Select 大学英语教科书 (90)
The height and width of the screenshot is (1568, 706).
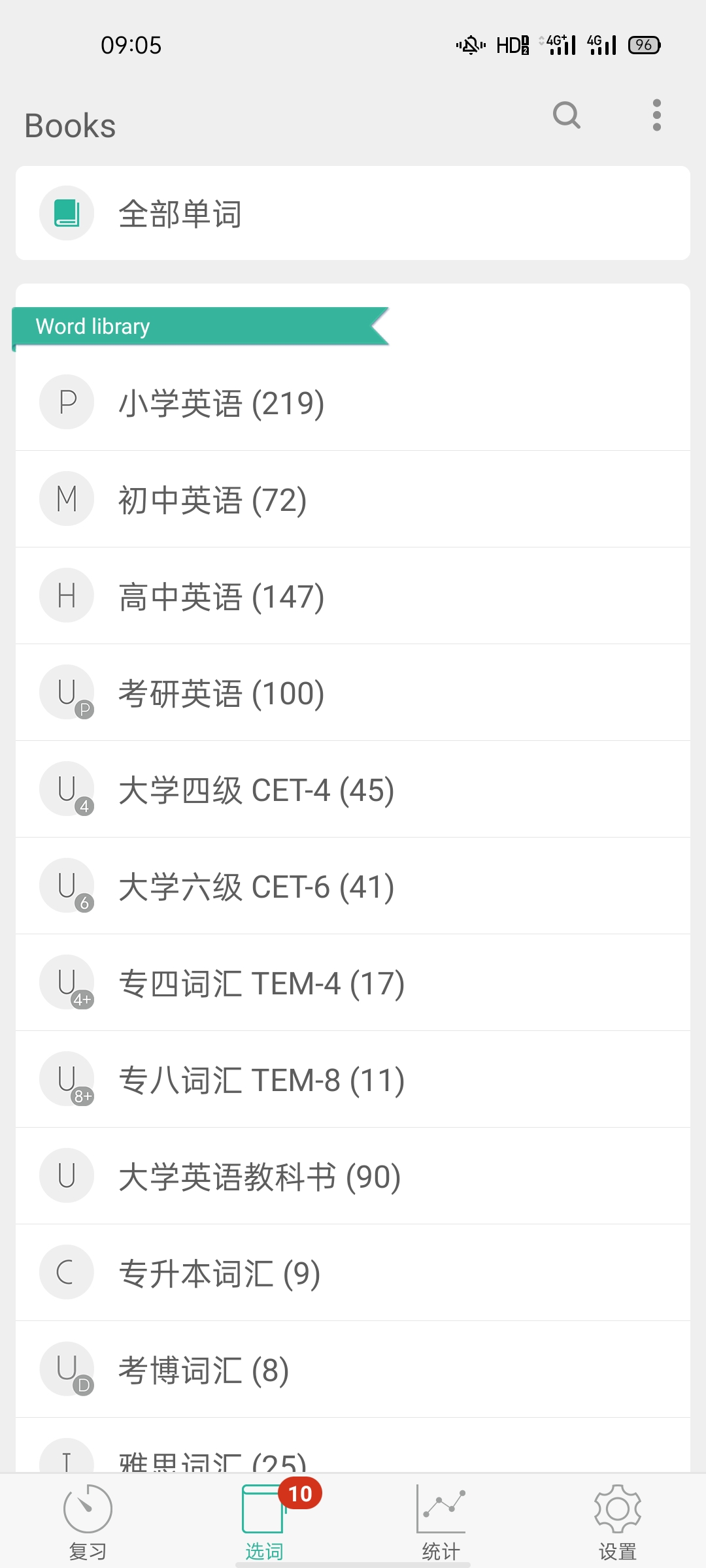point(353,1176)
